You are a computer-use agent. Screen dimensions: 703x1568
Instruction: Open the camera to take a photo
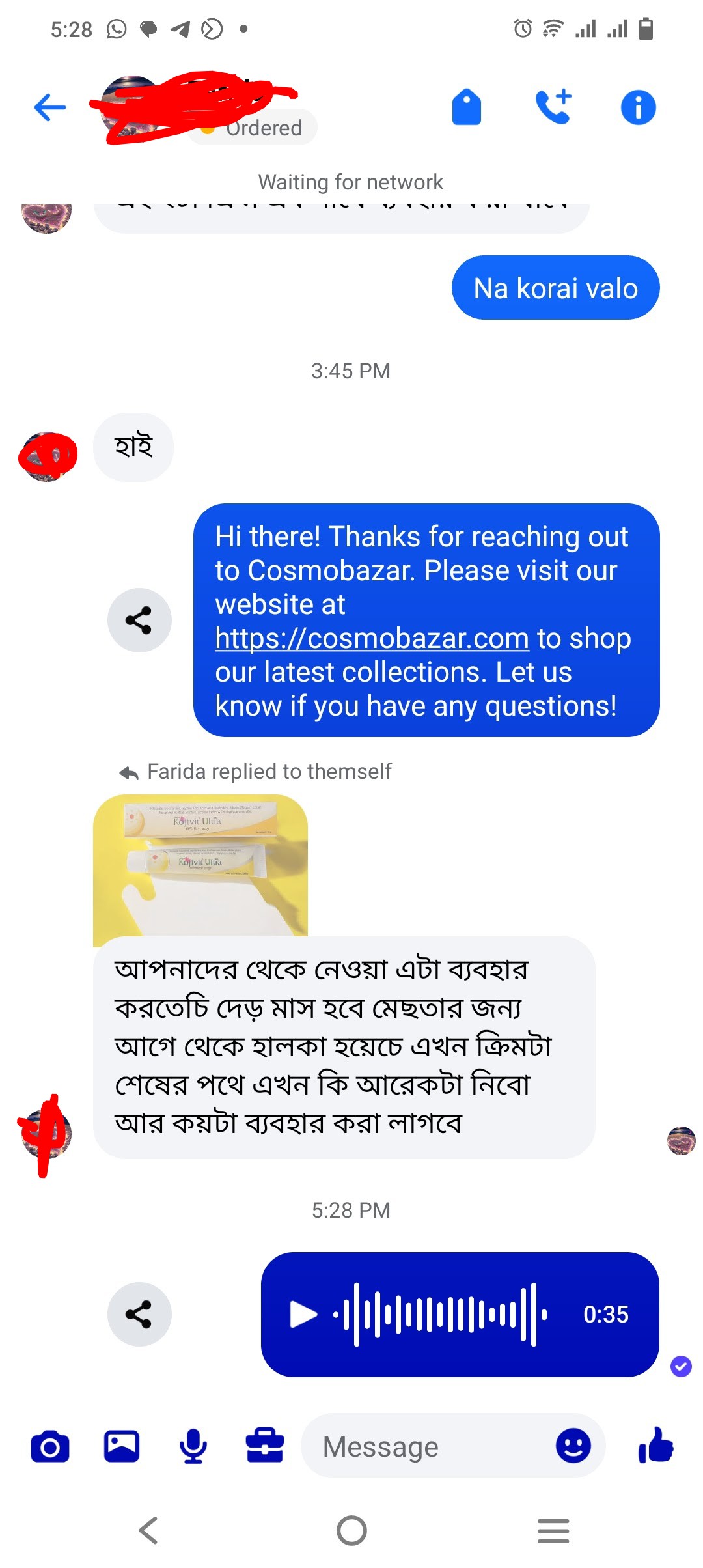coord(50,1447)
